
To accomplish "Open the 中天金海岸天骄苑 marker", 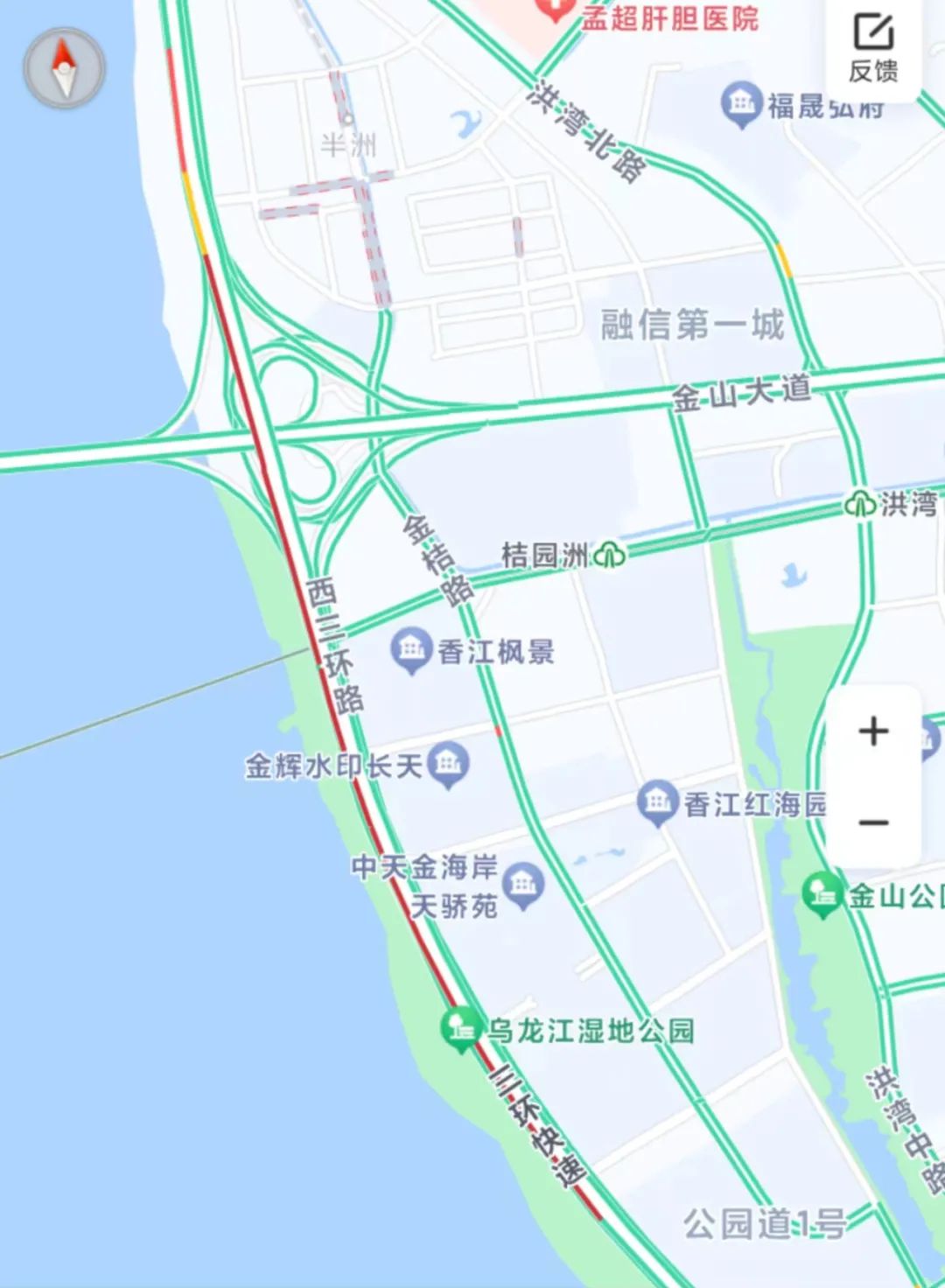I will click(524, 885).
